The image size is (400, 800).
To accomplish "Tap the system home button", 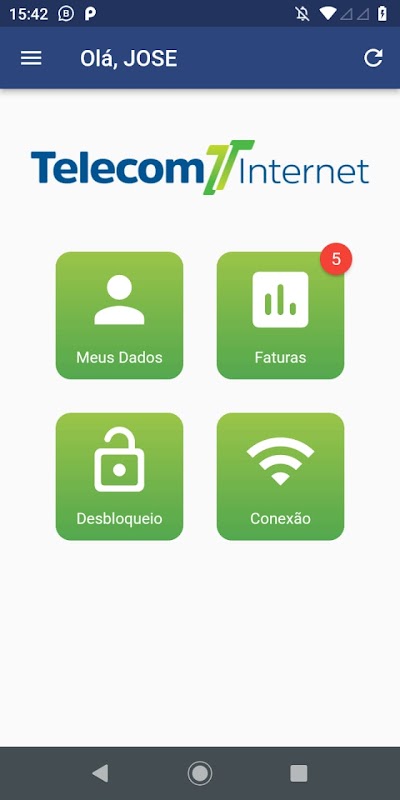I will [x=200, y=773].
